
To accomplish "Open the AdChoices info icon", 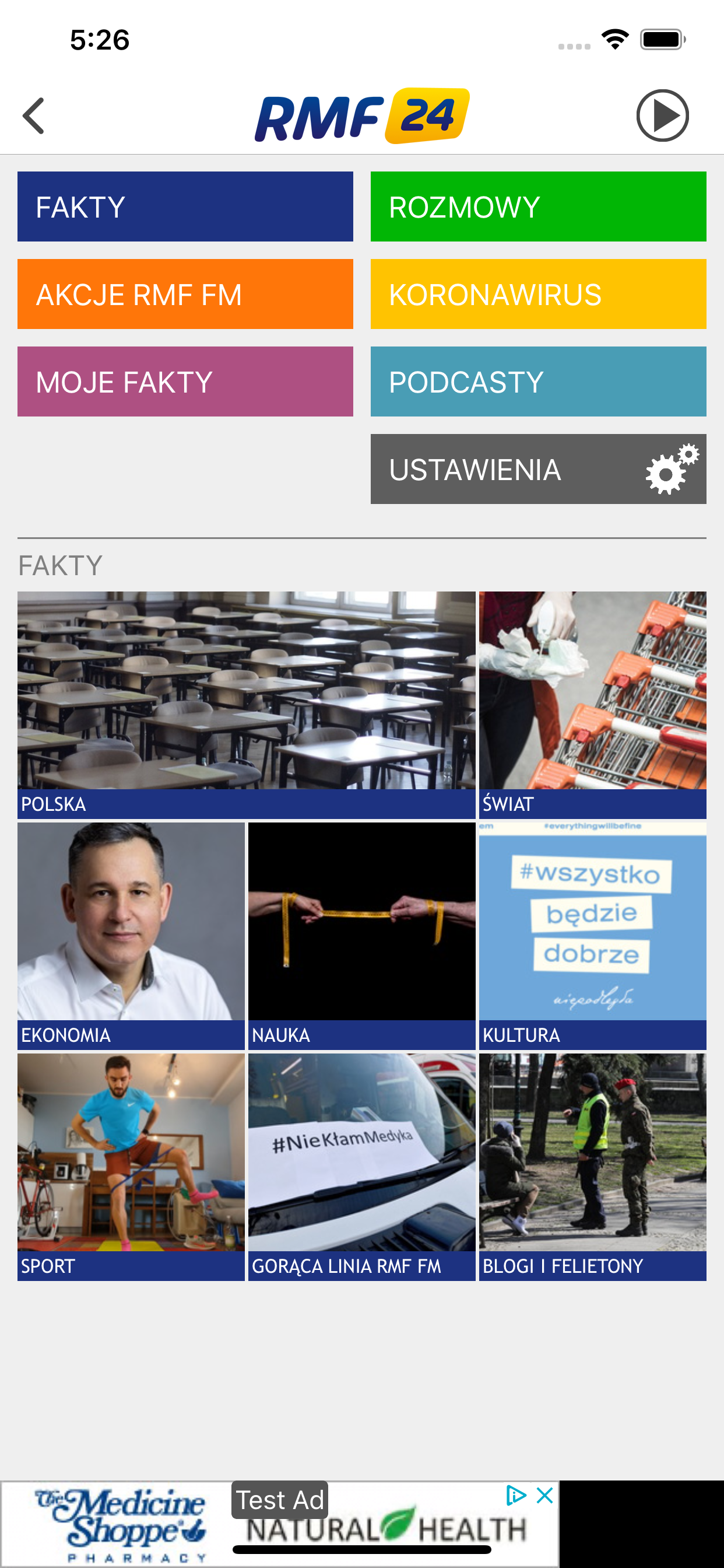I will coord(516,1496).
